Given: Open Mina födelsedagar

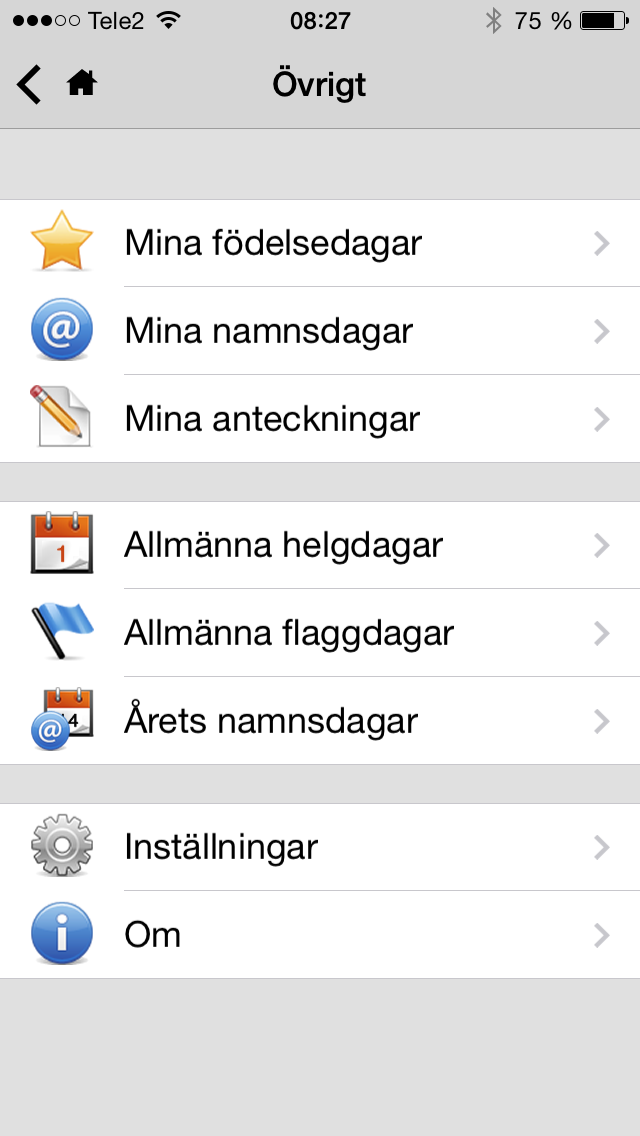Looking at the screenshot, I should [x=320, y=243].
